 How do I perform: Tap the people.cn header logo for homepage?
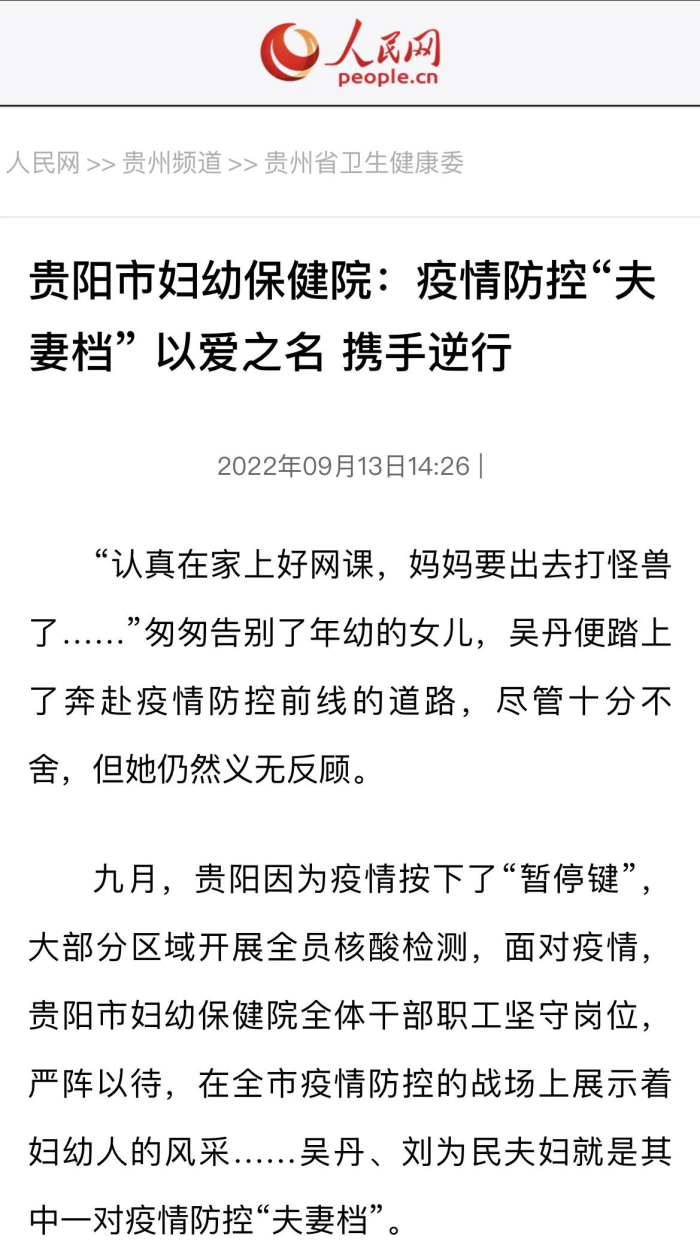click(351, 52)
